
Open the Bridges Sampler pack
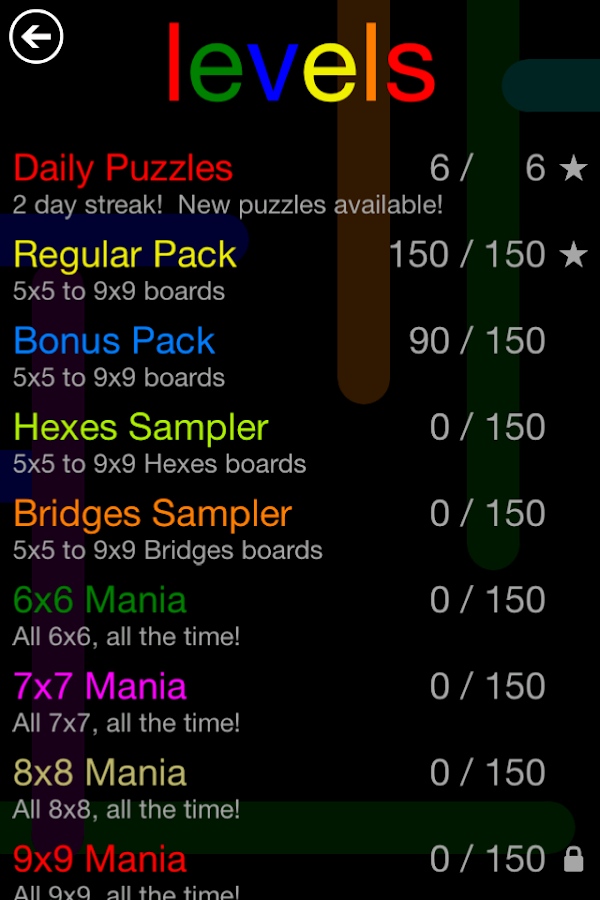pos(152,514)
